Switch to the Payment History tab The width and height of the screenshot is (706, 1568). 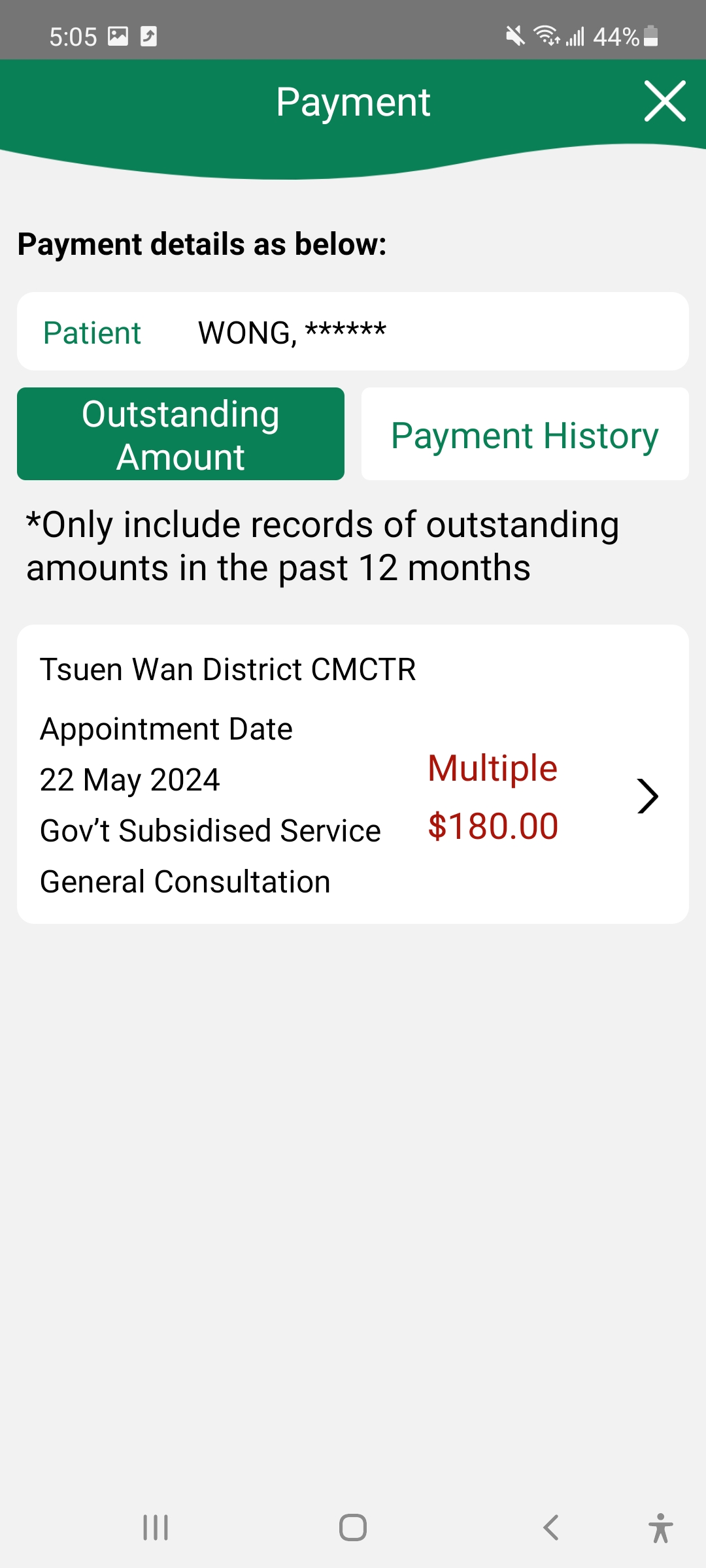524,434
